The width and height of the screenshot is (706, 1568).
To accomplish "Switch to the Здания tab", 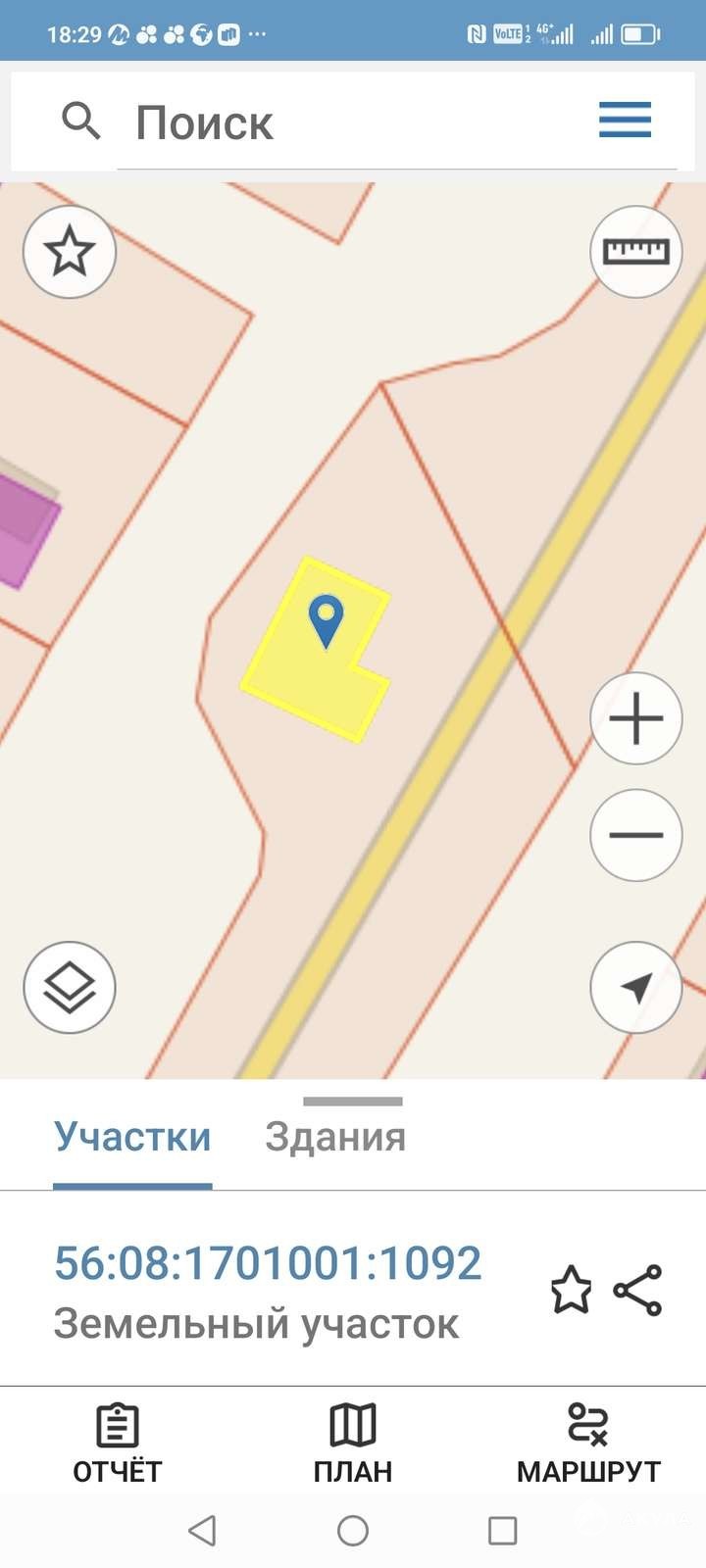I will click(335, 1137).
